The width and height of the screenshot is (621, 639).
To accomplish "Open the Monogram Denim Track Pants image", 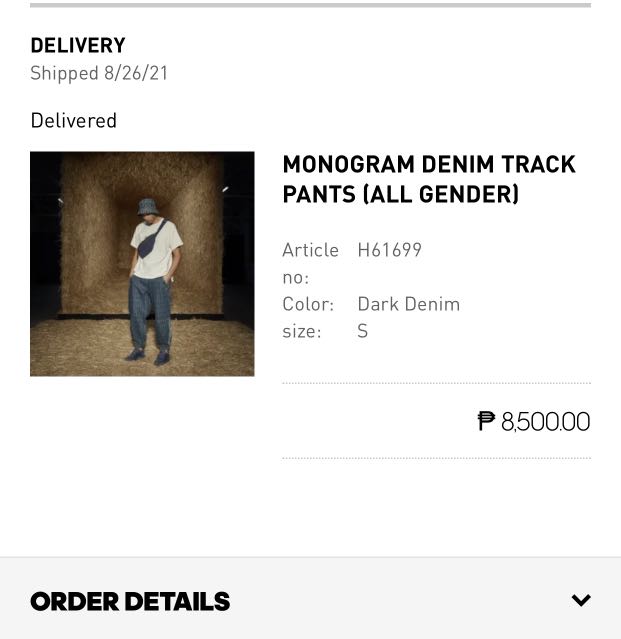I will click(142, 264).
